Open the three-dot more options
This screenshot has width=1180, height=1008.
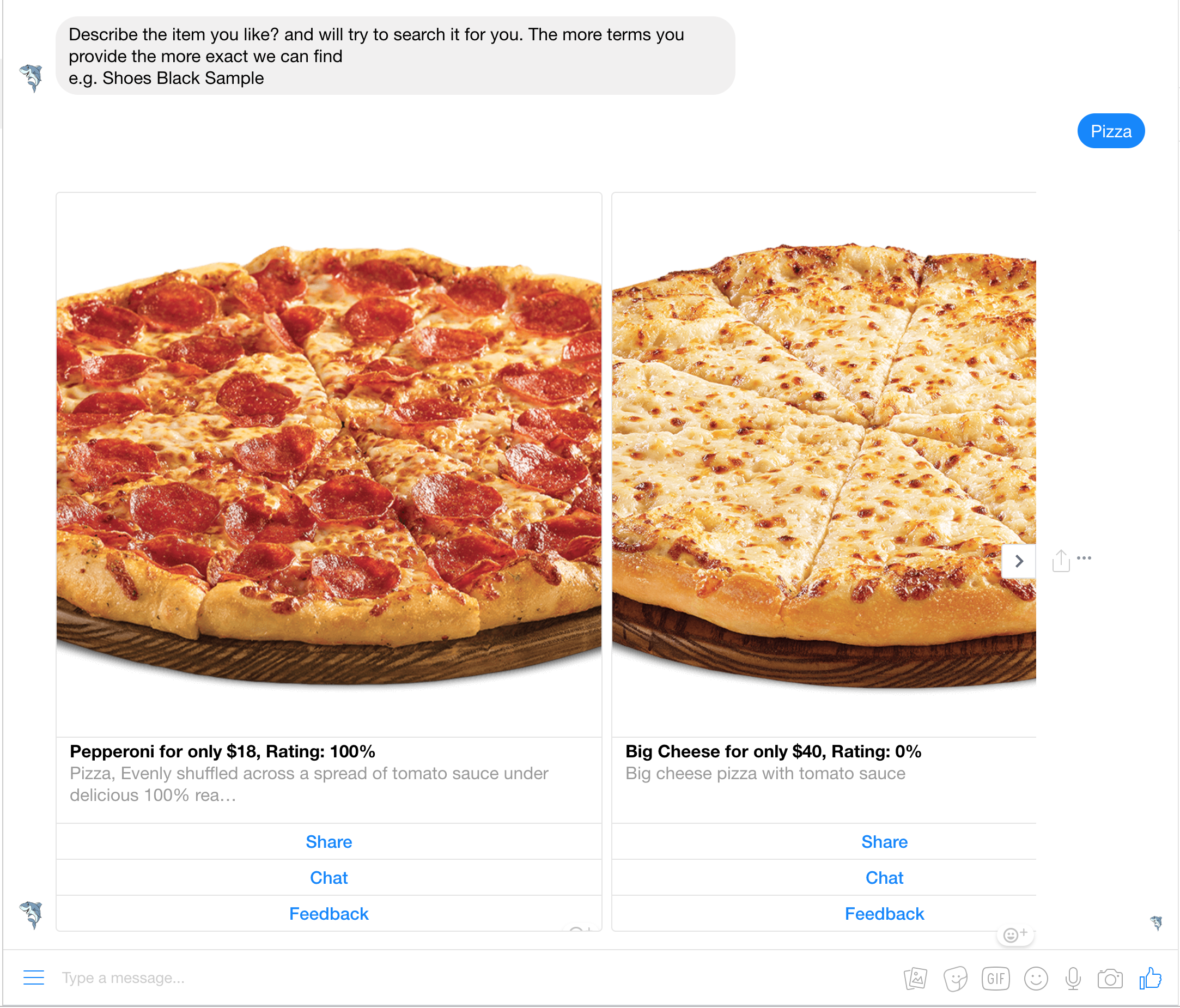[1084, 558]
